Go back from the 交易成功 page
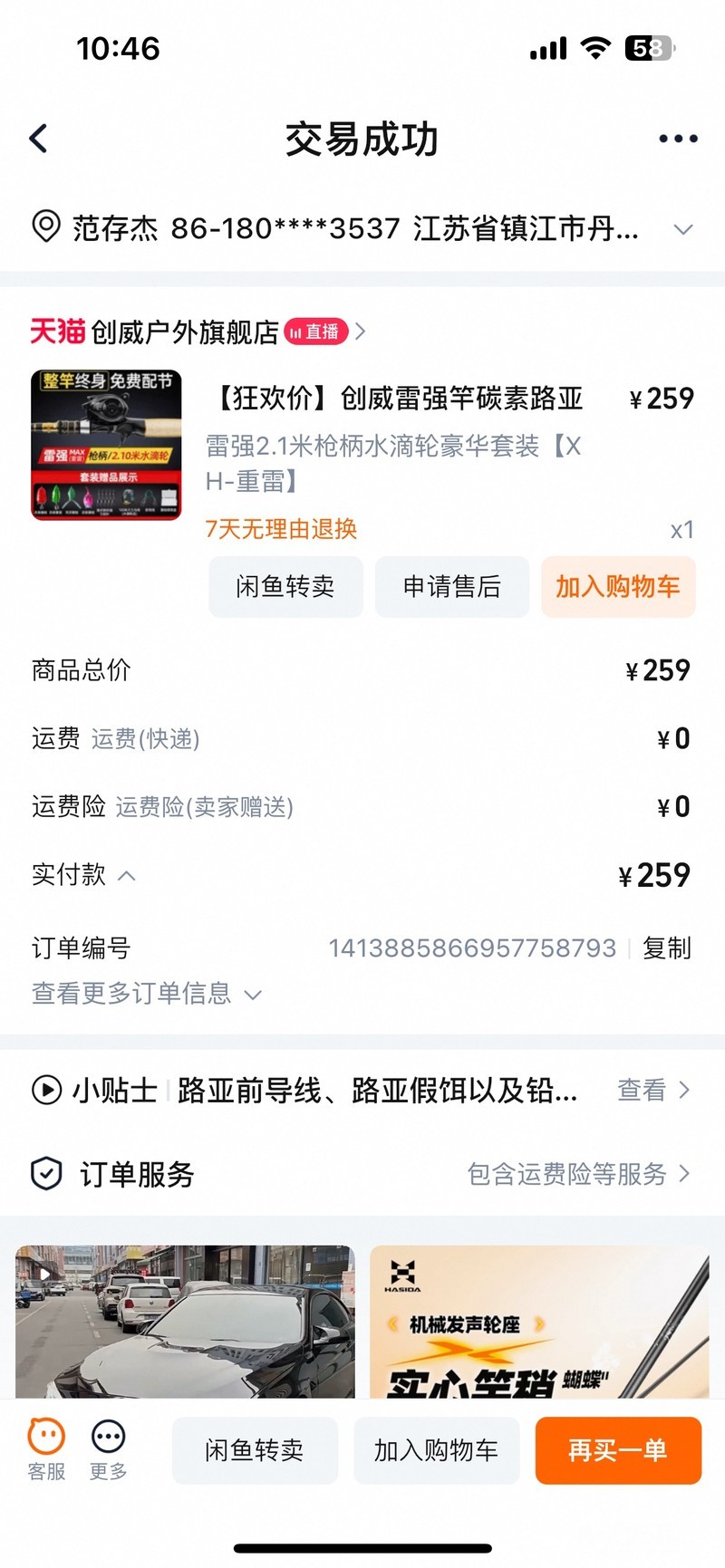 (x=38, y=139)
